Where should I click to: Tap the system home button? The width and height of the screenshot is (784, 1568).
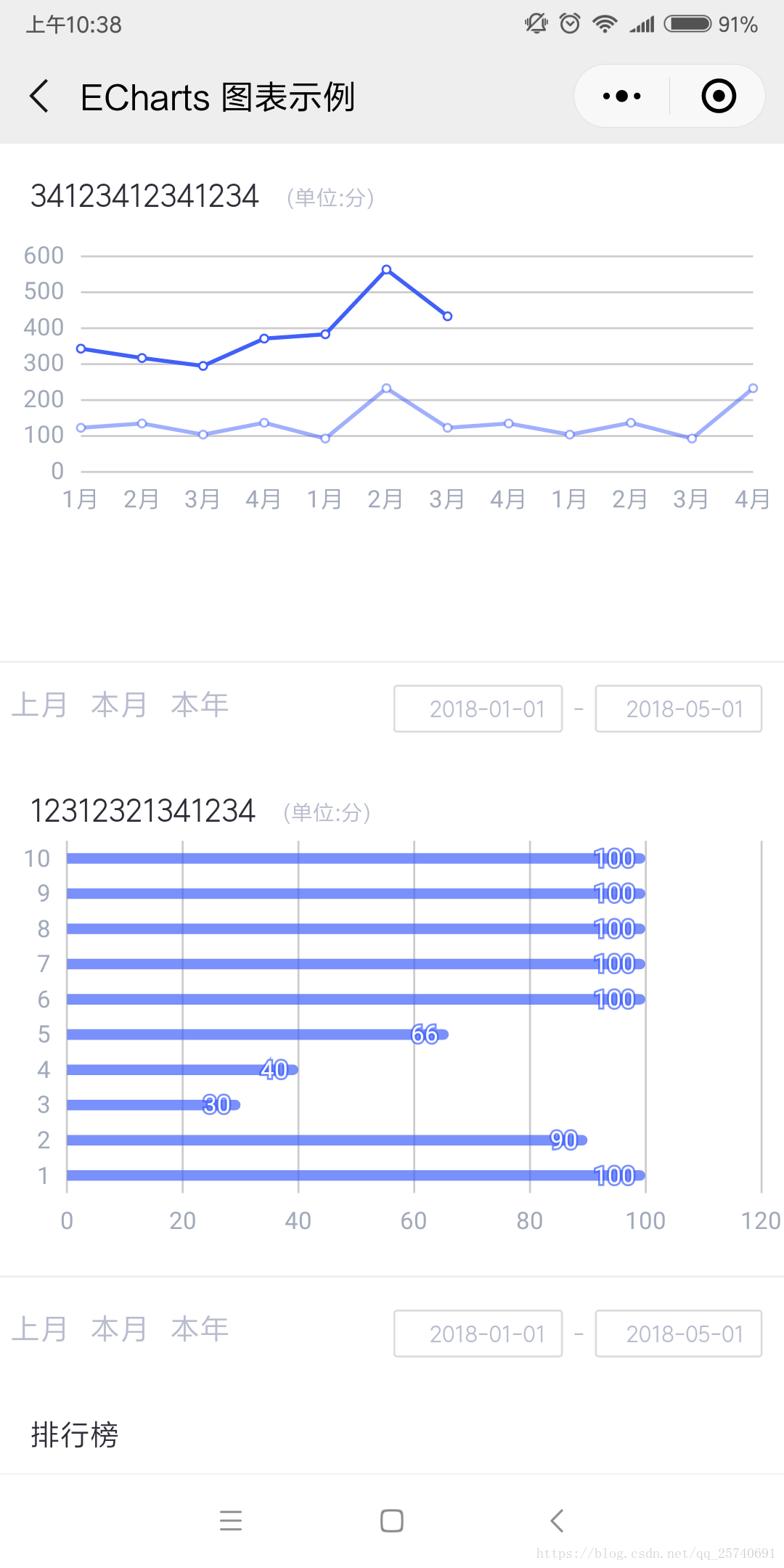392,1521
